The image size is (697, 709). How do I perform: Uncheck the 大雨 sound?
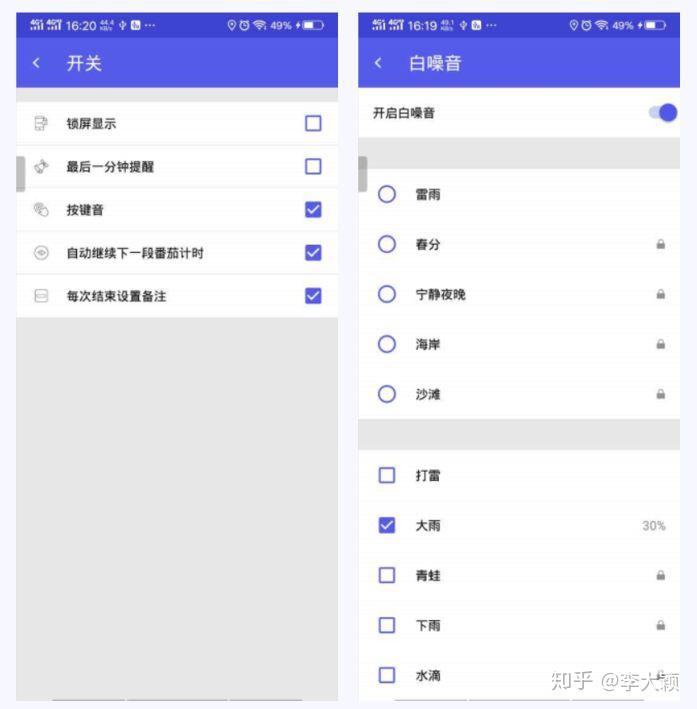coord(387,525)
